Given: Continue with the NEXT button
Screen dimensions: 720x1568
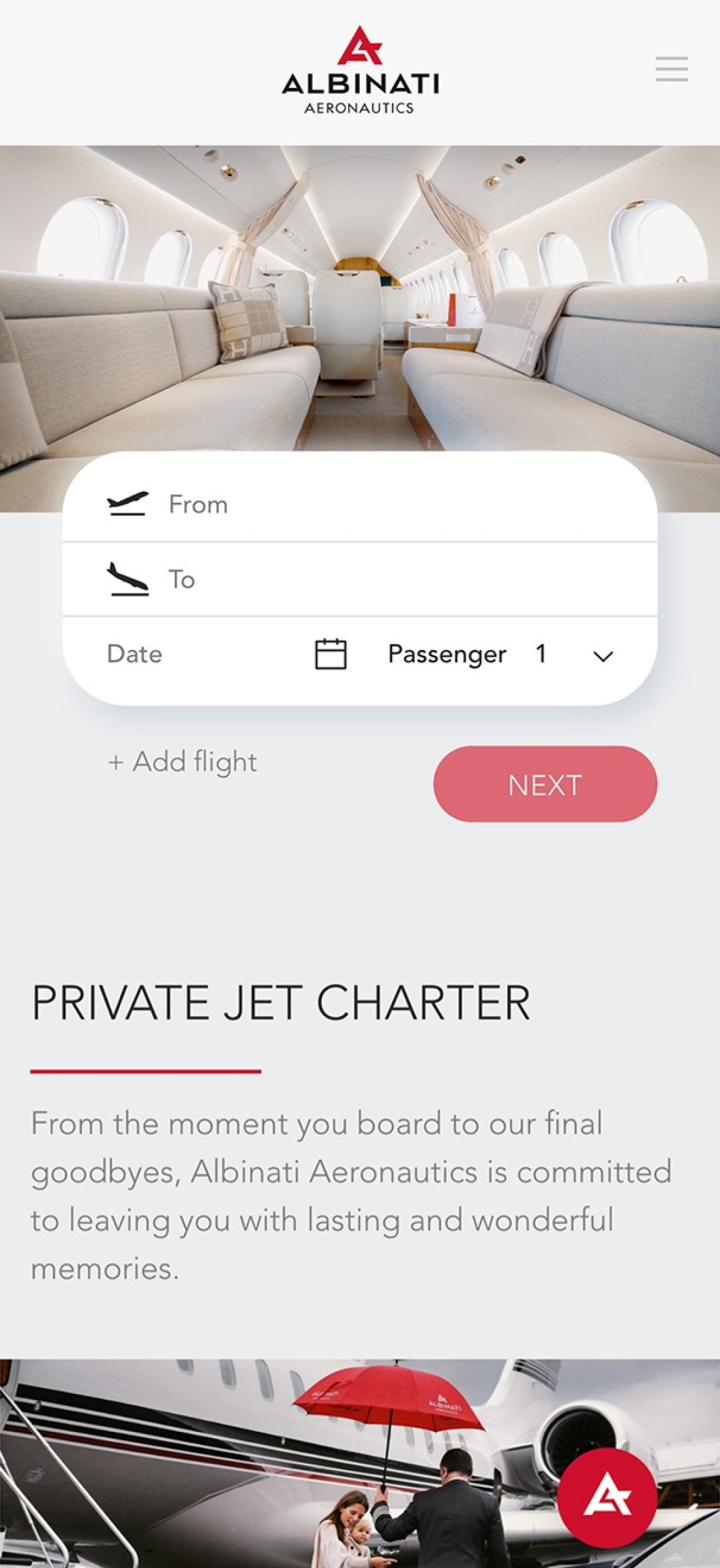Looking at the screenshot, I should pos(545,784).
